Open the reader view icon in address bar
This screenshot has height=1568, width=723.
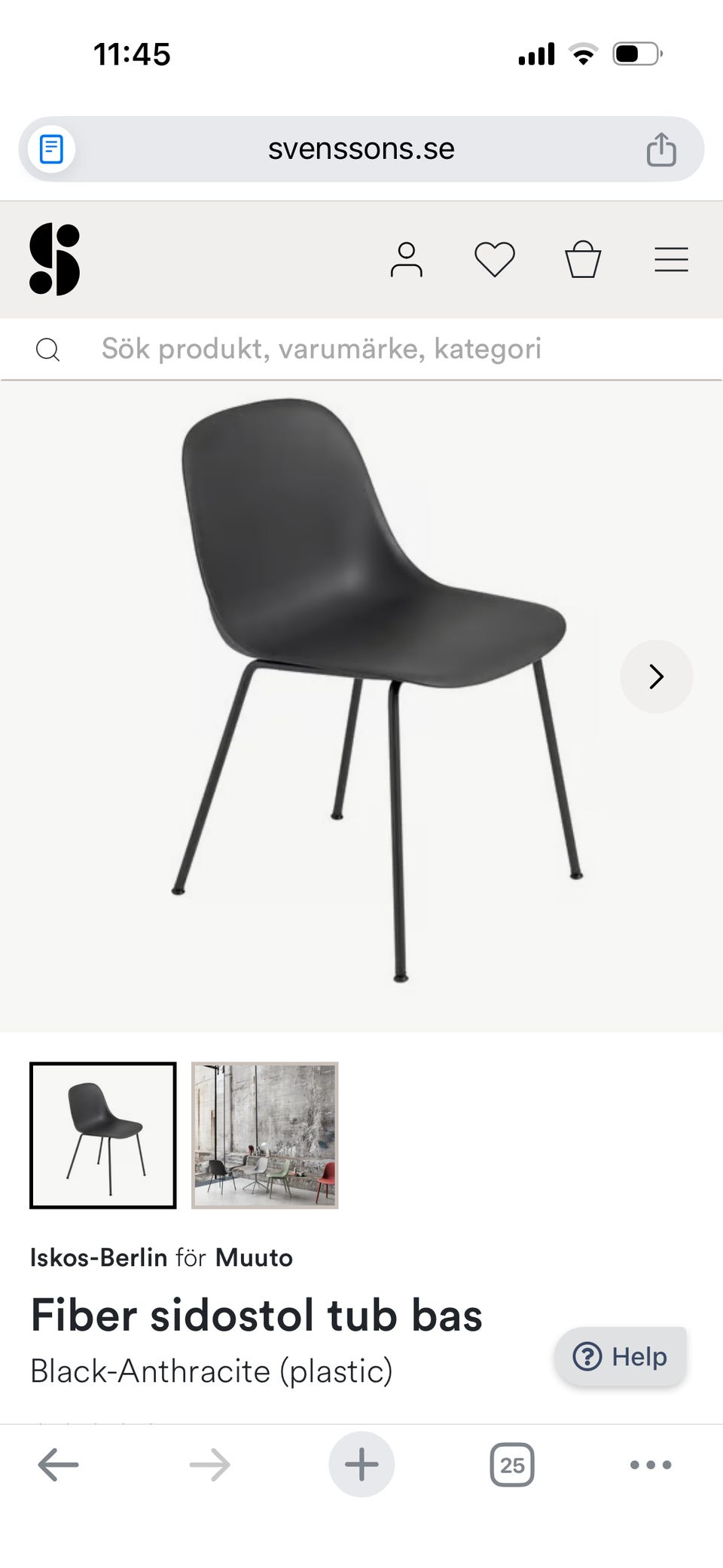coord(51,149)
